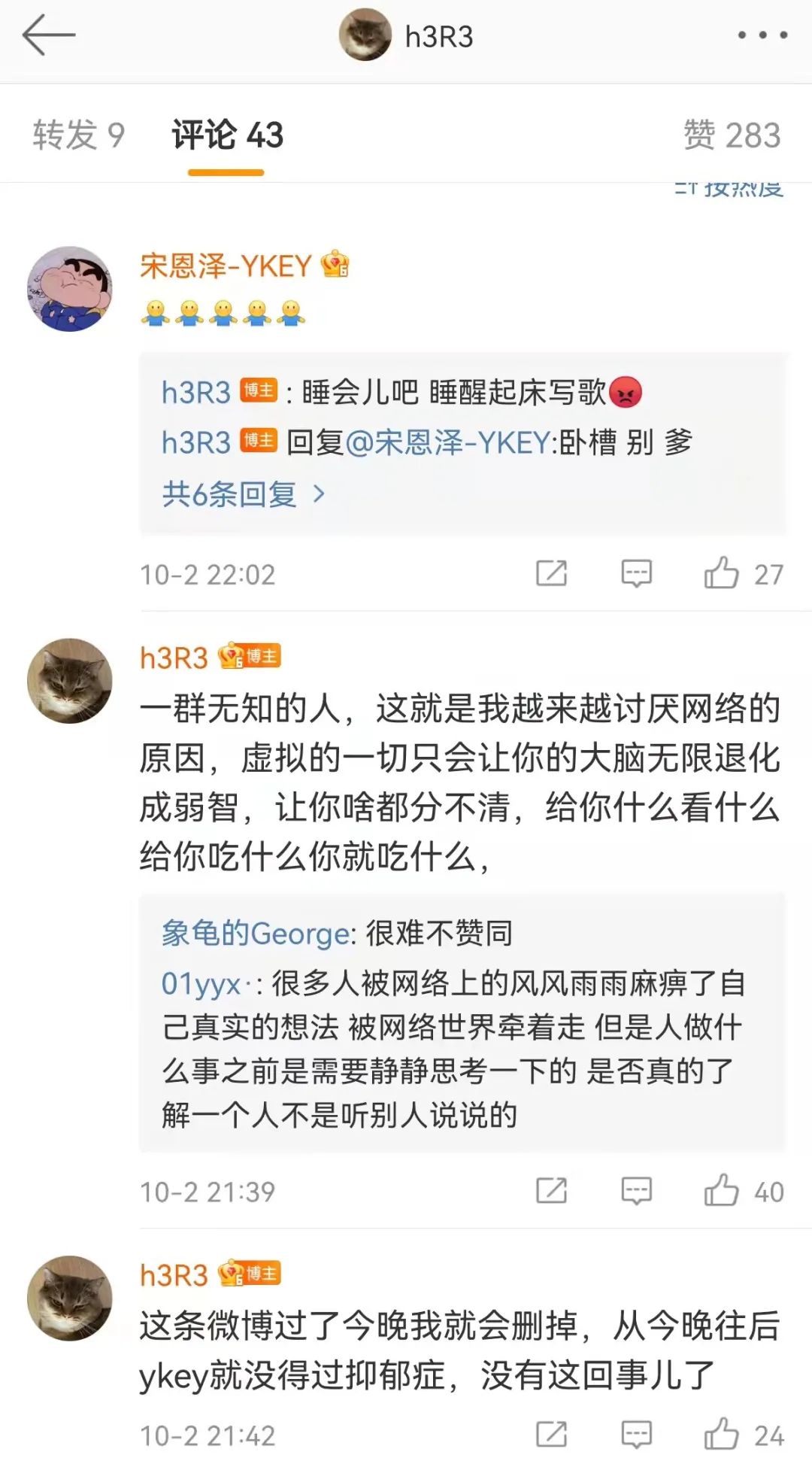Click the back arrow at top left

[x=48, y=33]
